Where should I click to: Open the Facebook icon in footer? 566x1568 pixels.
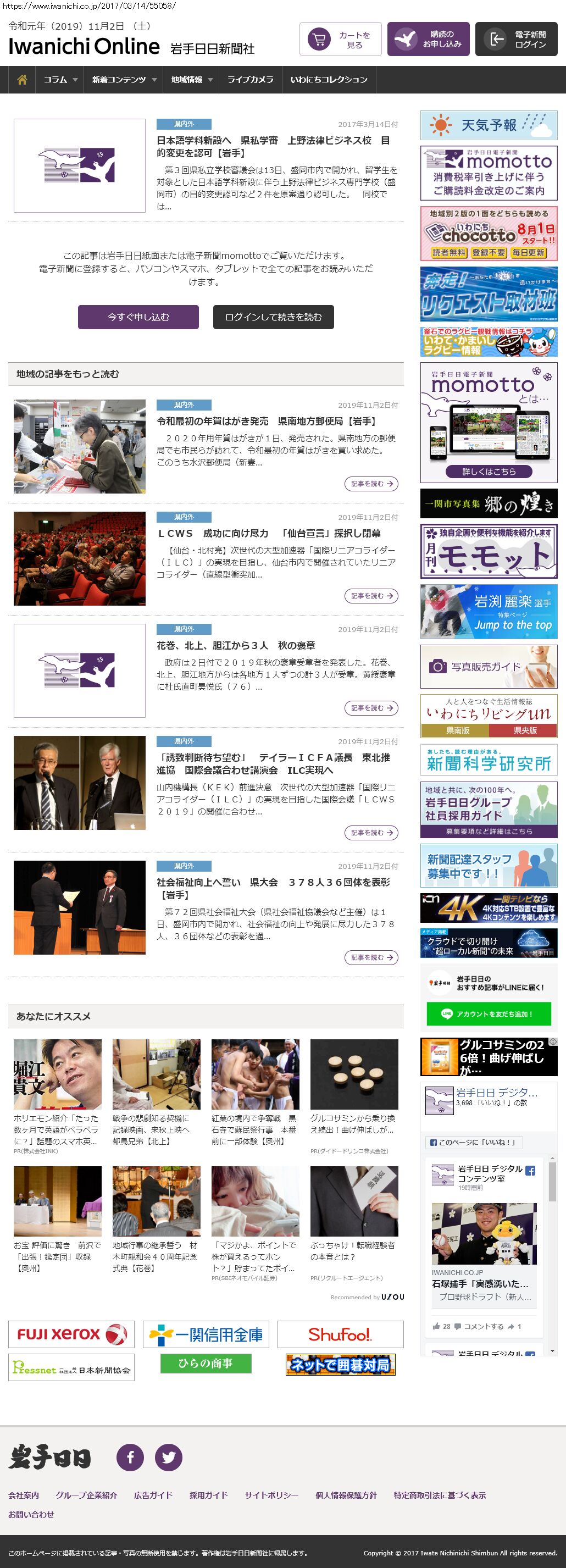130,1457
